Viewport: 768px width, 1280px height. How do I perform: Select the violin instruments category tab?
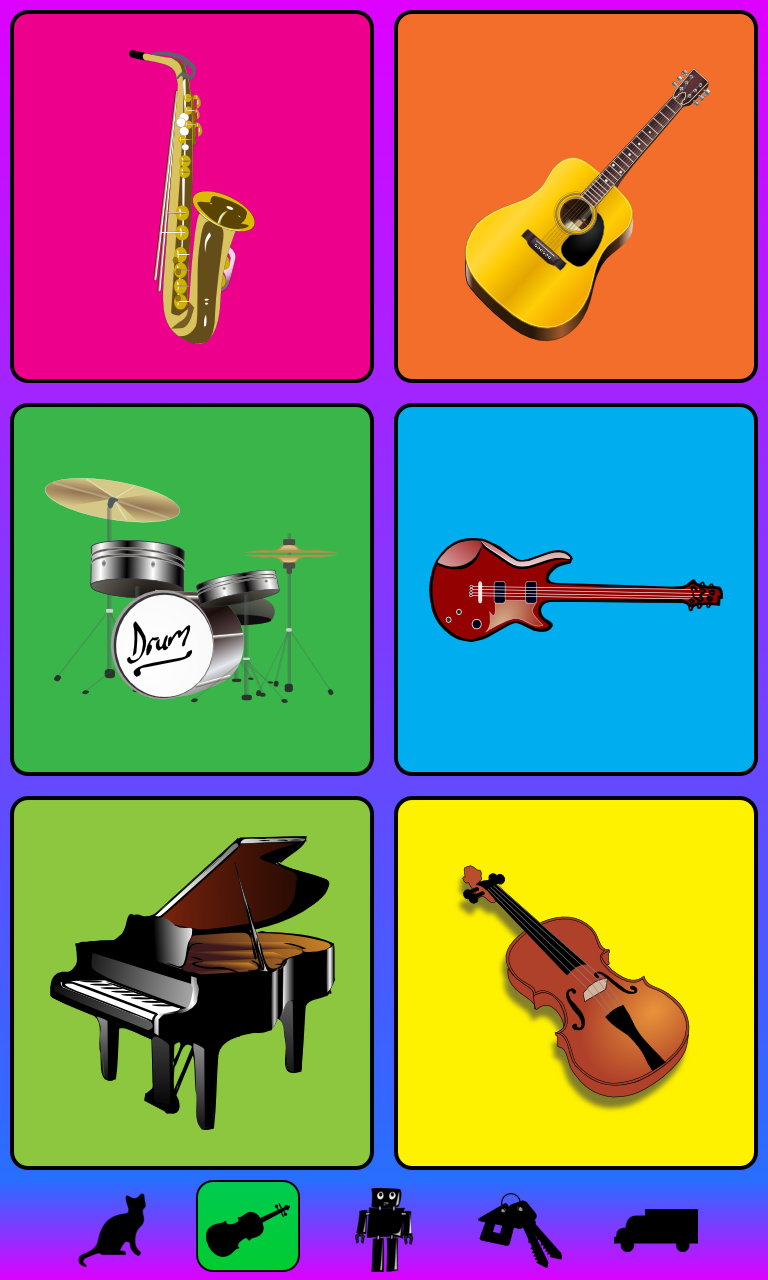tap(248, 1226)
